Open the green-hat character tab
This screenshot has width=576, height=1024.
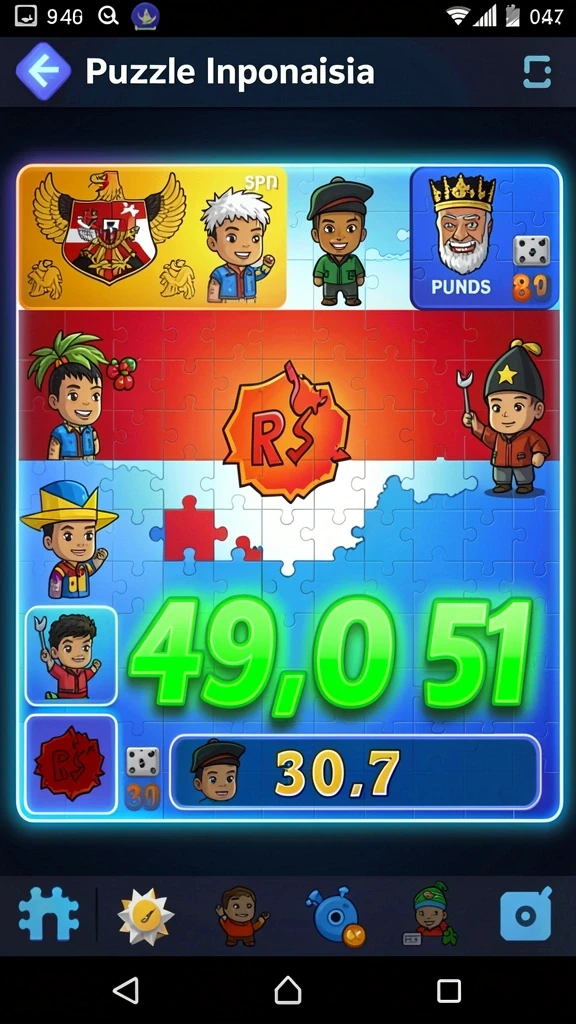(x=430, y=914)
